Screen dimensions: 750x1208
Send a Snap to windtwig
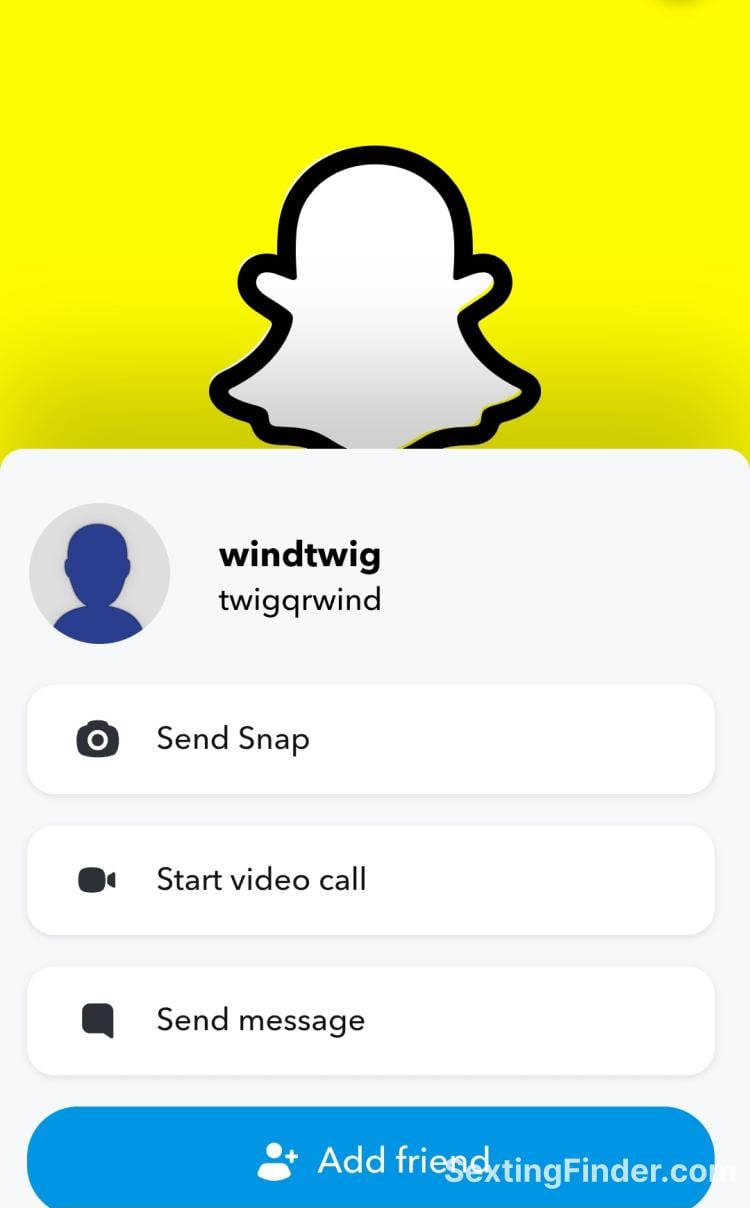tap(370, 739)
